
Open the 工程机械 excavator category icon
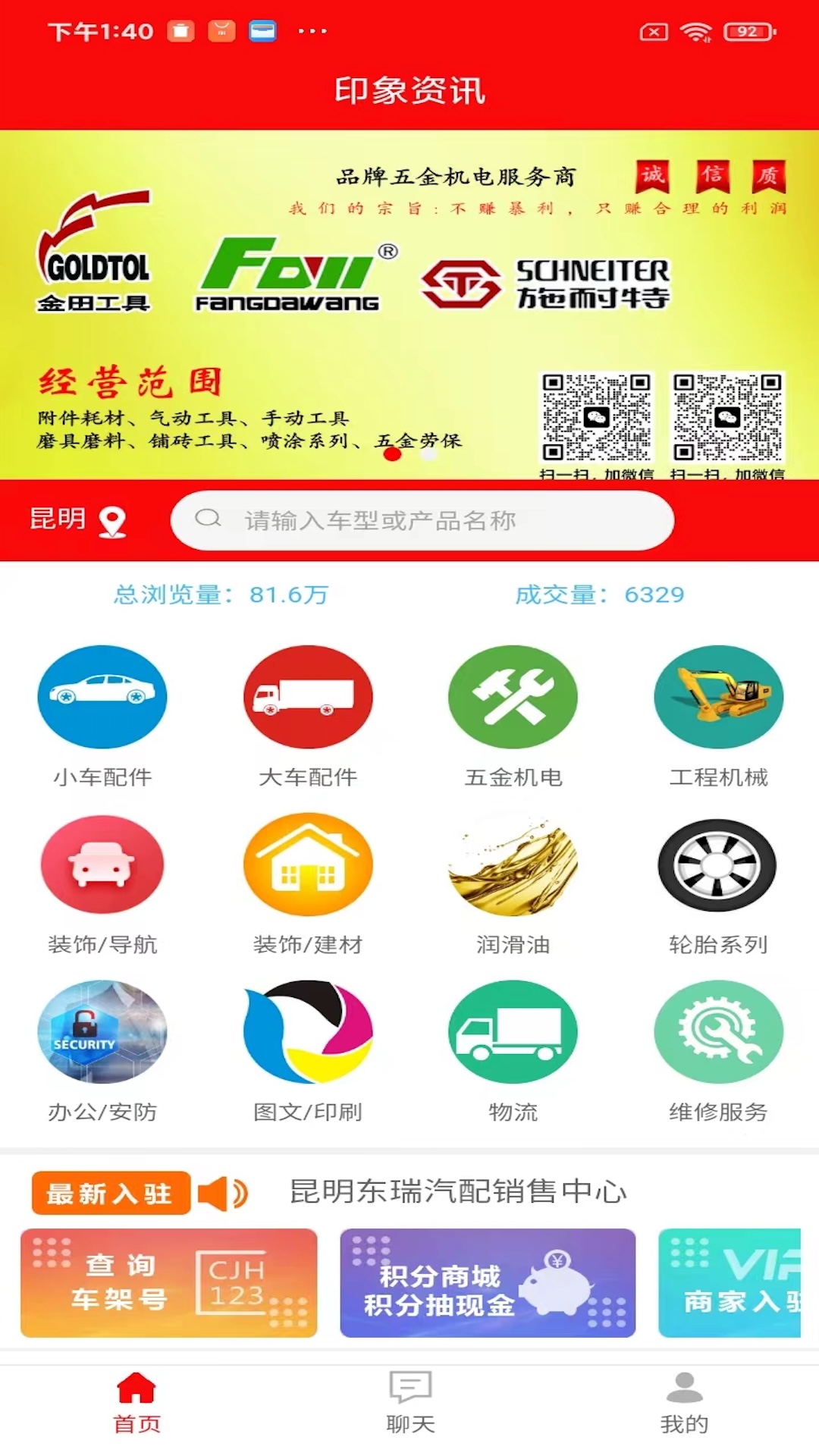(718, 697)
